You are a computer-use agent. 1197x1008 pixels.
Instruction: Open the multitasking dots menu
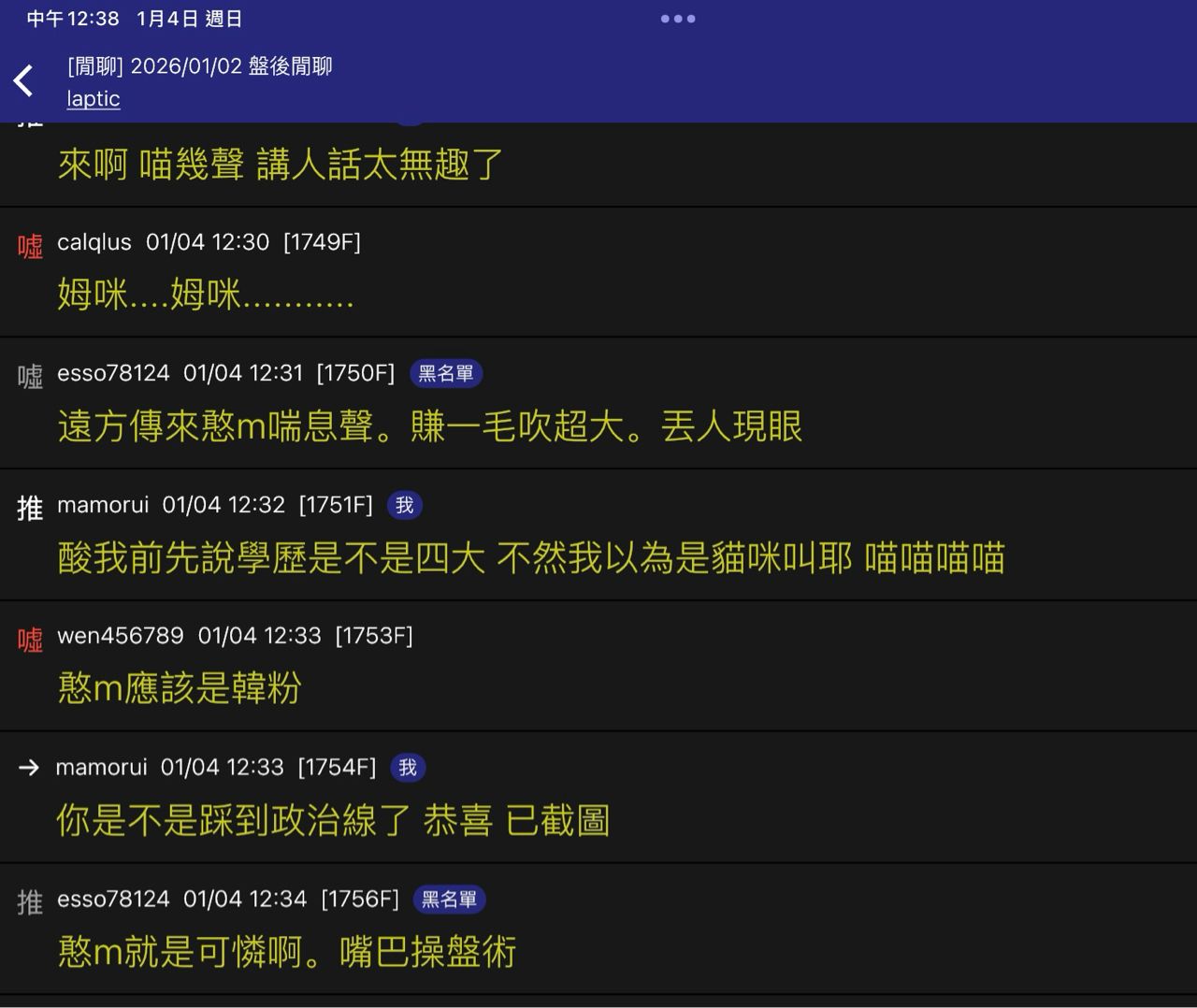tap(678, 19)
